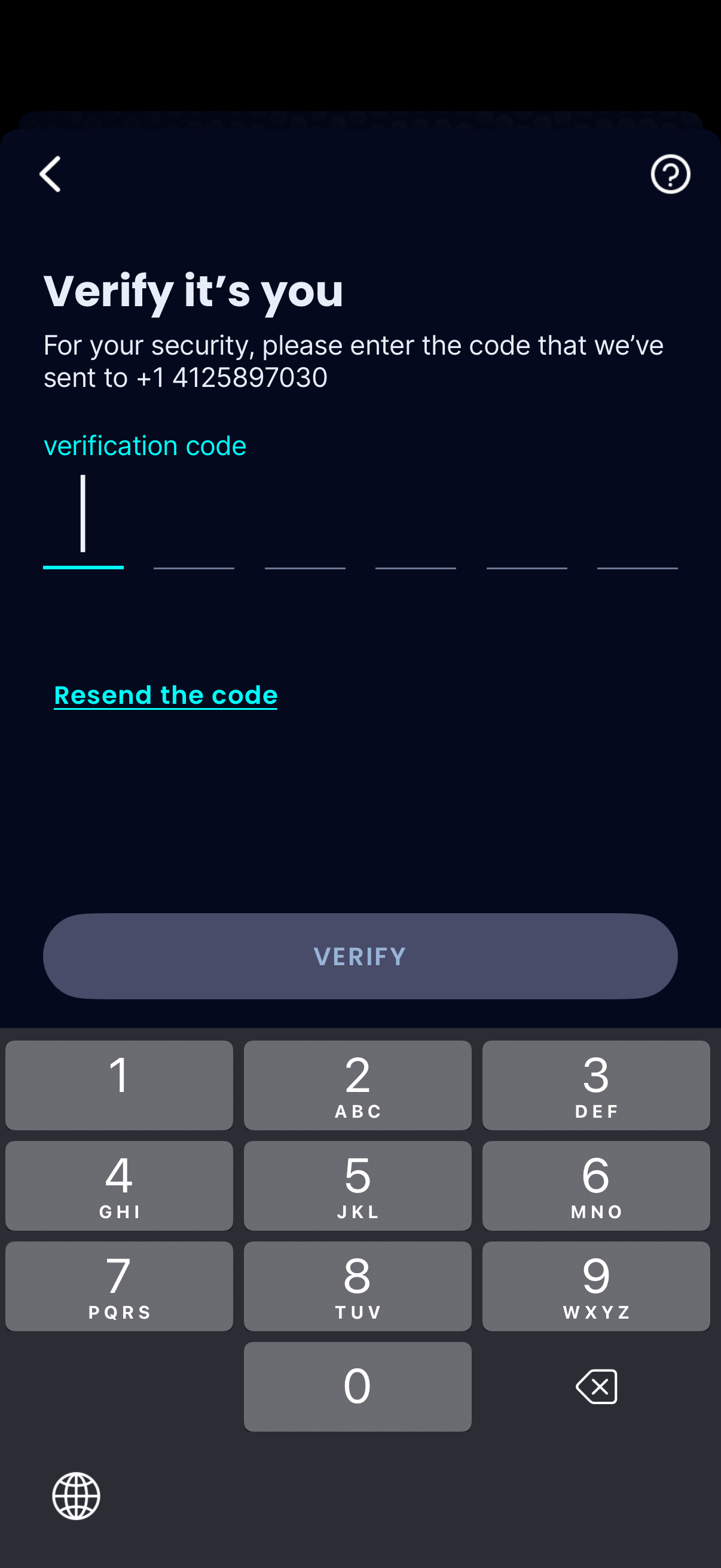Screen dimensions: 721x1568
Task: Tap the backspace key on the keypad
Action: (x=595, y=1386)
